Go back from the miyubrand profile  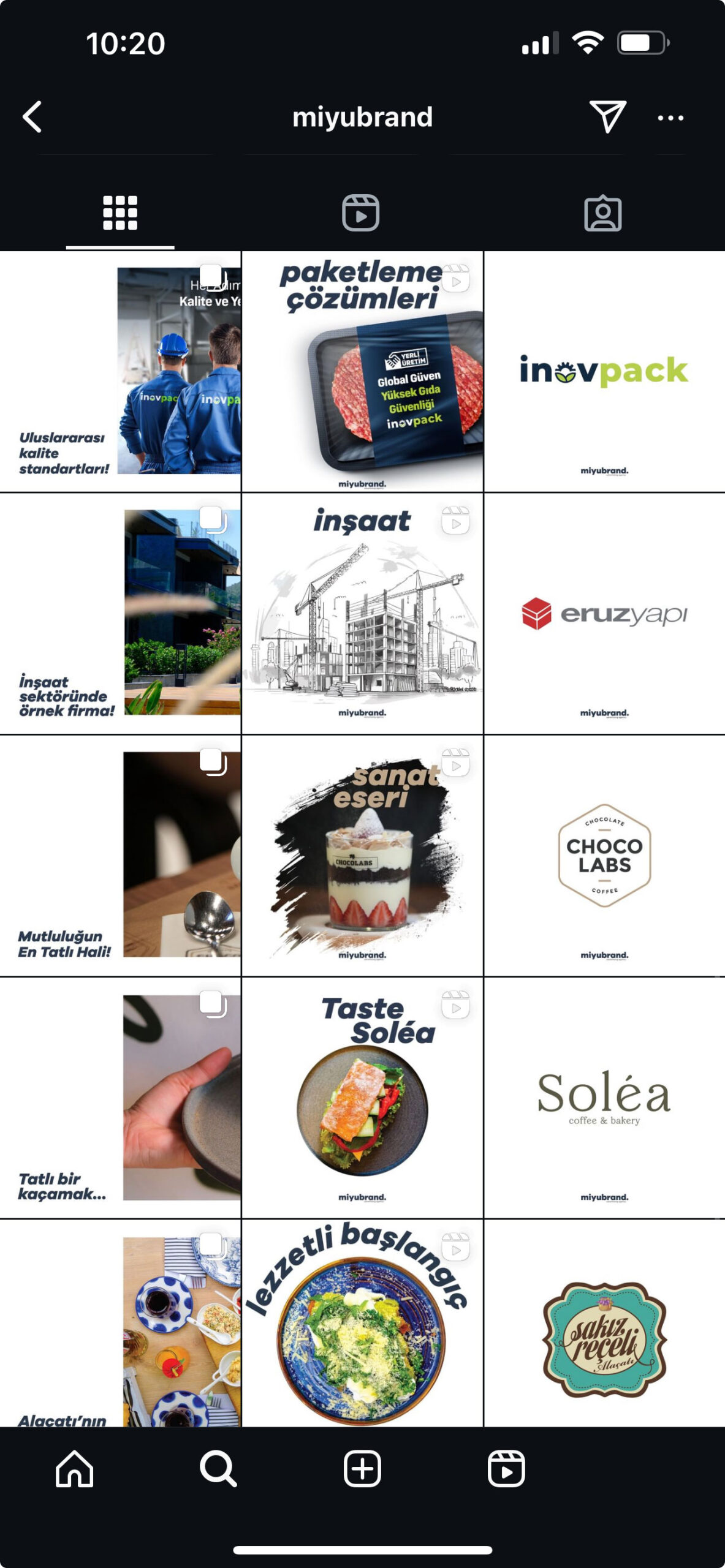click(32, 117)
